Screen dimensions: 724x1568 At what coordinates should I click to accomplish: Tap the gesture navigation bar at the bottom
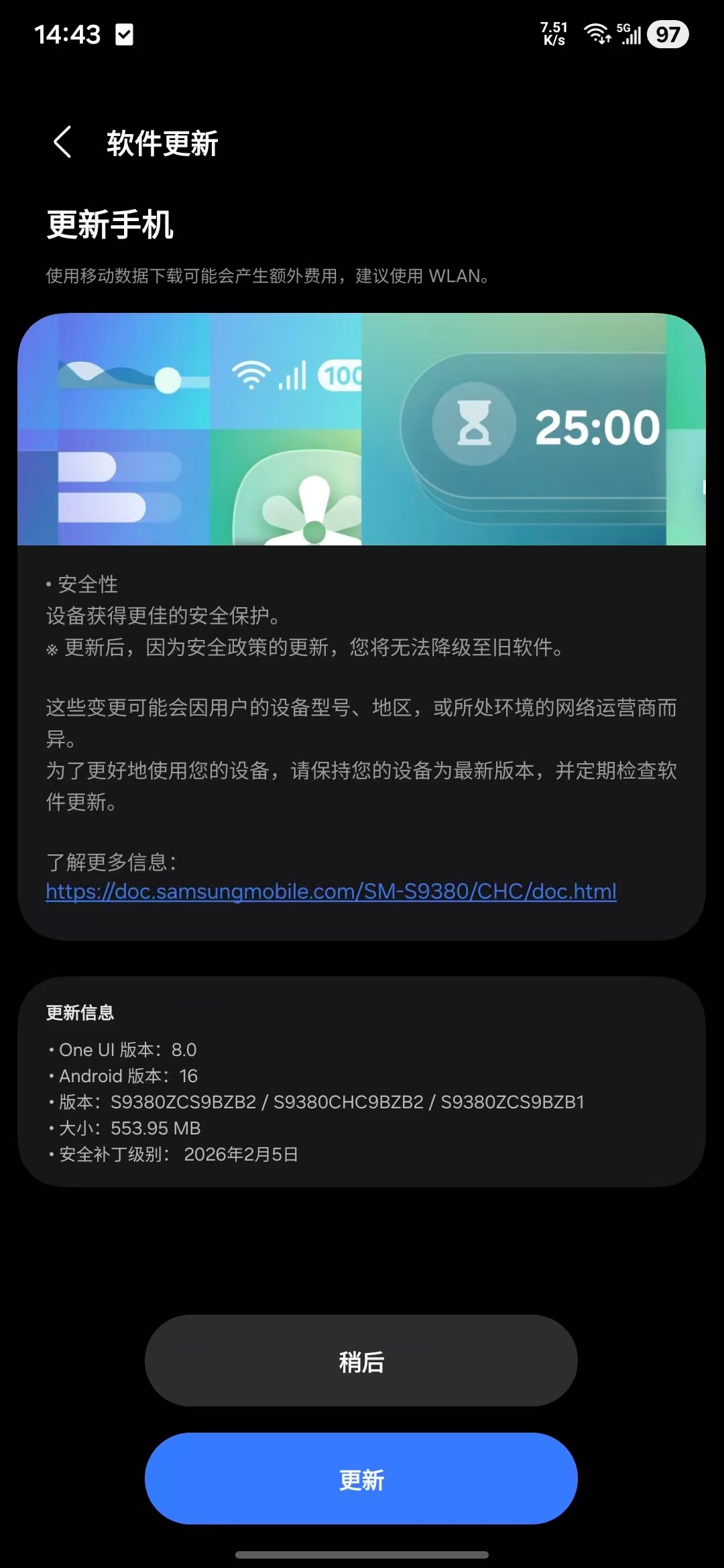tap(362, 1553)
